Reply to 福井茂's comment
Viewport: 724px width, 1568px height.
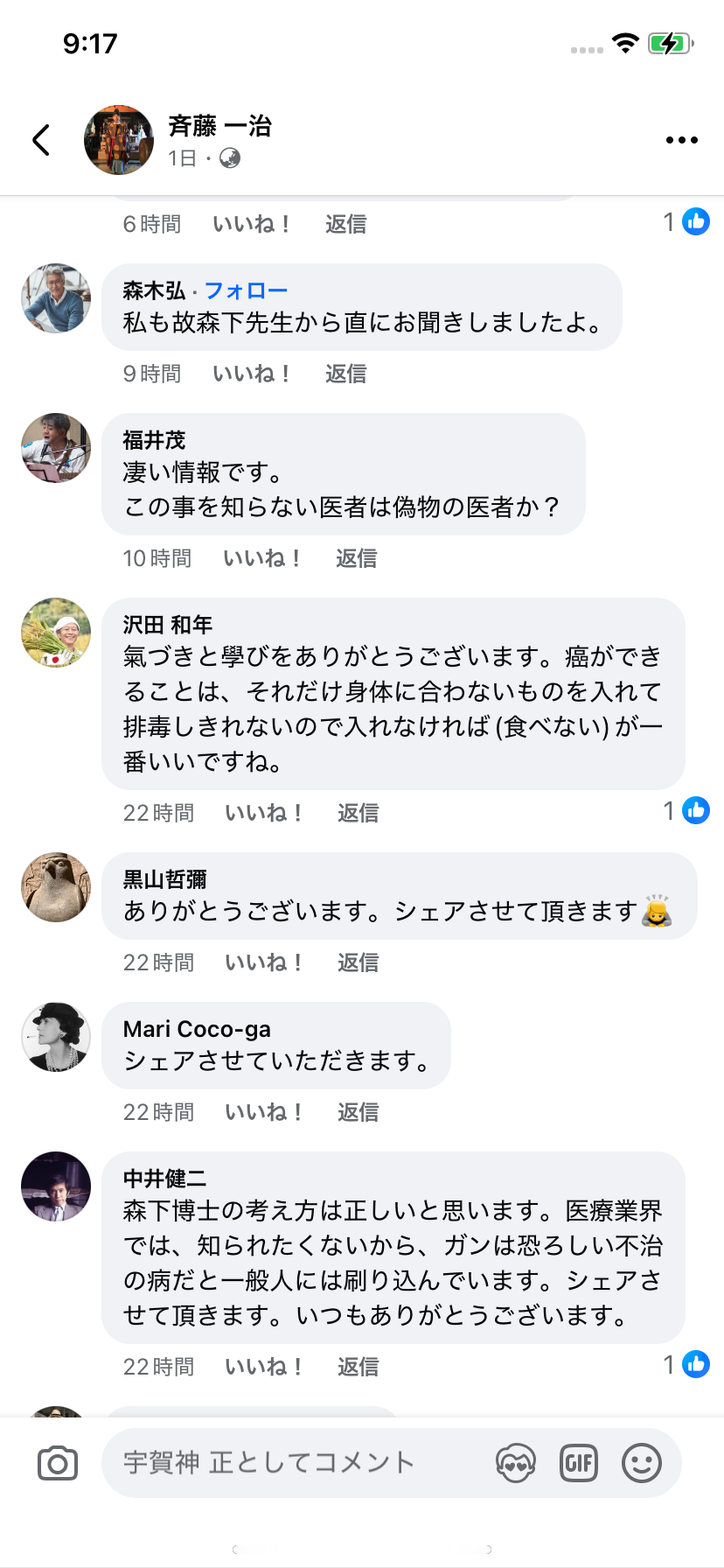click(356, 558)
